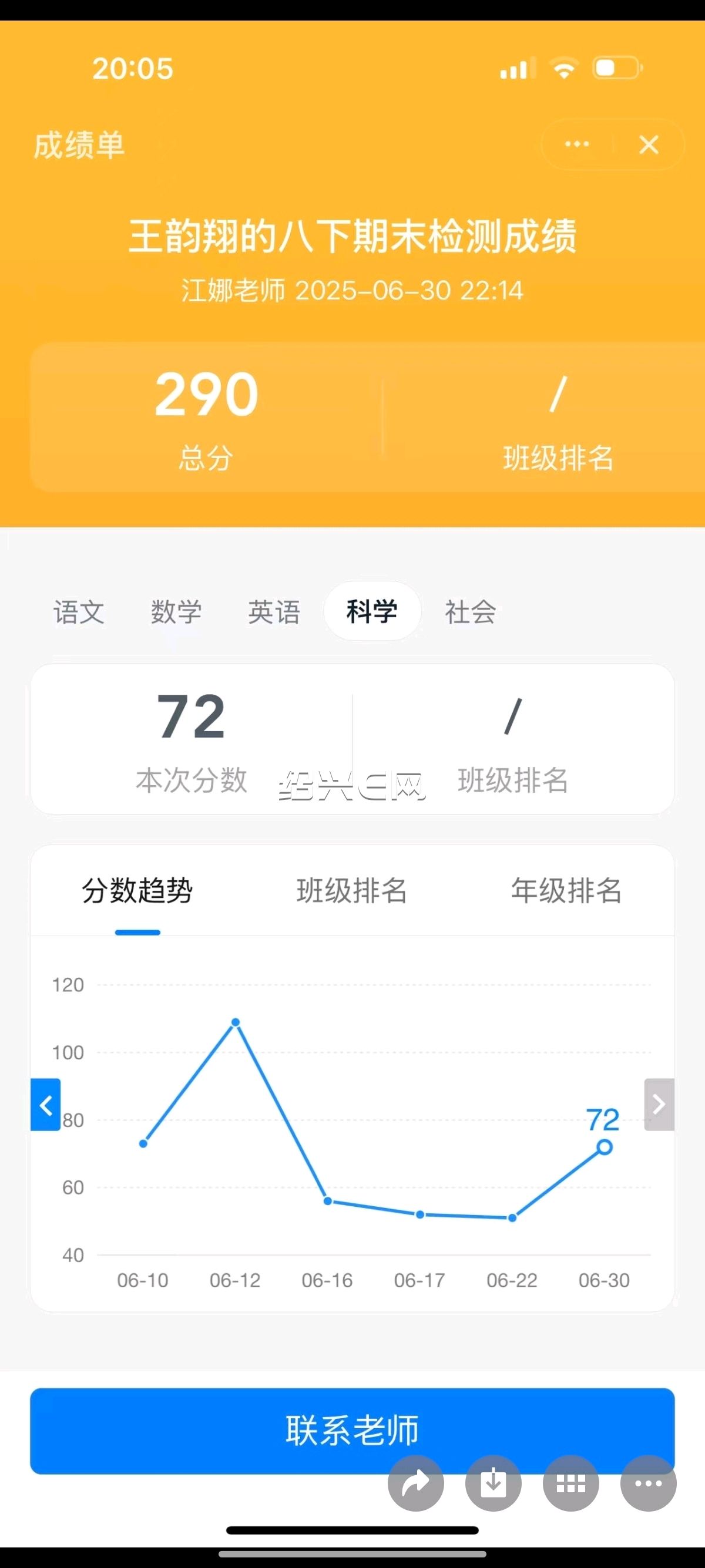Select the 科学 subject tab
Viewport: 705px width, 1568px height.
pos(372,611)
